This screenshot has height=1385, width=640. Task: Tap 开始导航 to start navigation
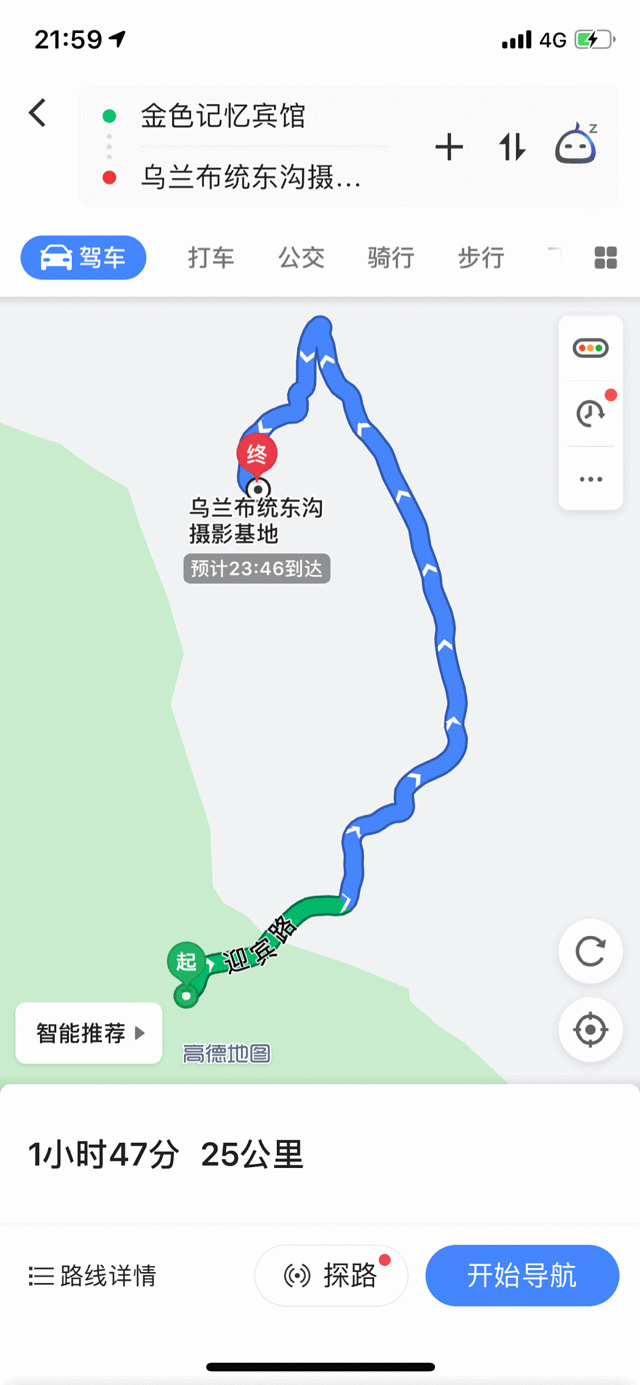pos(522,1276)
